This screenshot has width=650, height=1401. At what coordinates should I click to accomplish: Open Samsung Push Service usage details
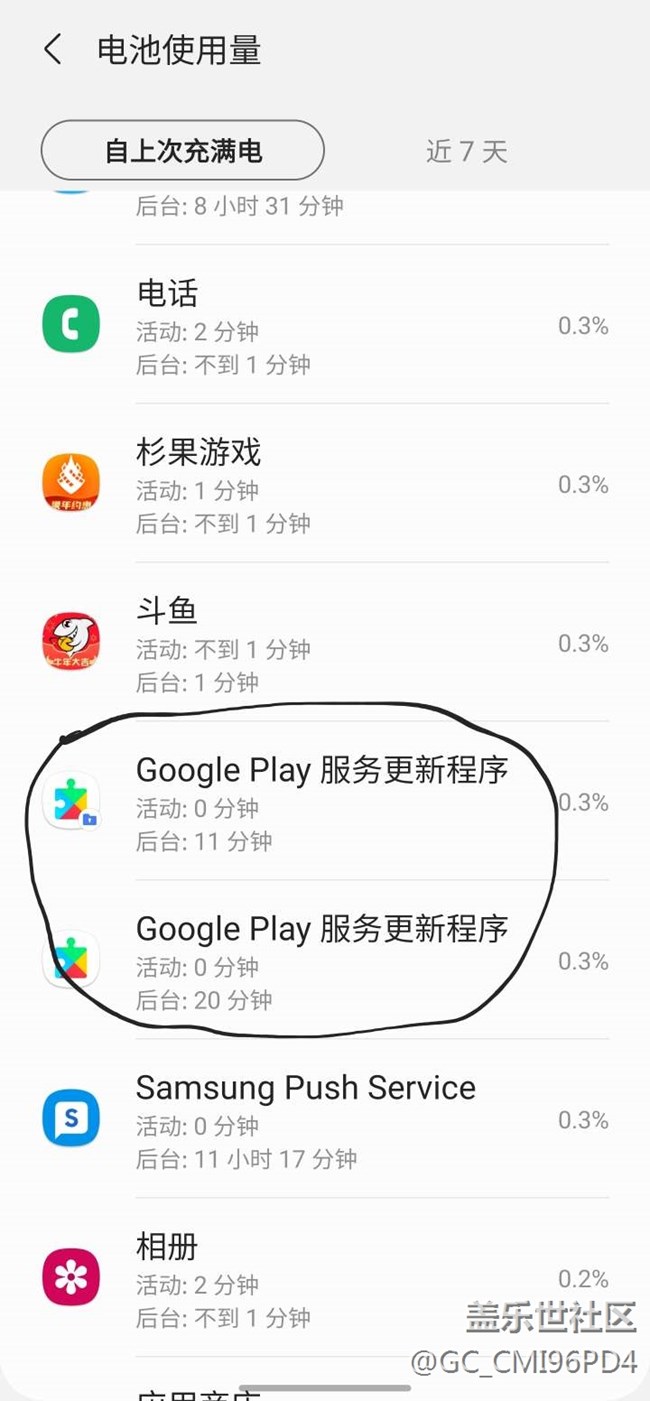(x=324, y=1120)
